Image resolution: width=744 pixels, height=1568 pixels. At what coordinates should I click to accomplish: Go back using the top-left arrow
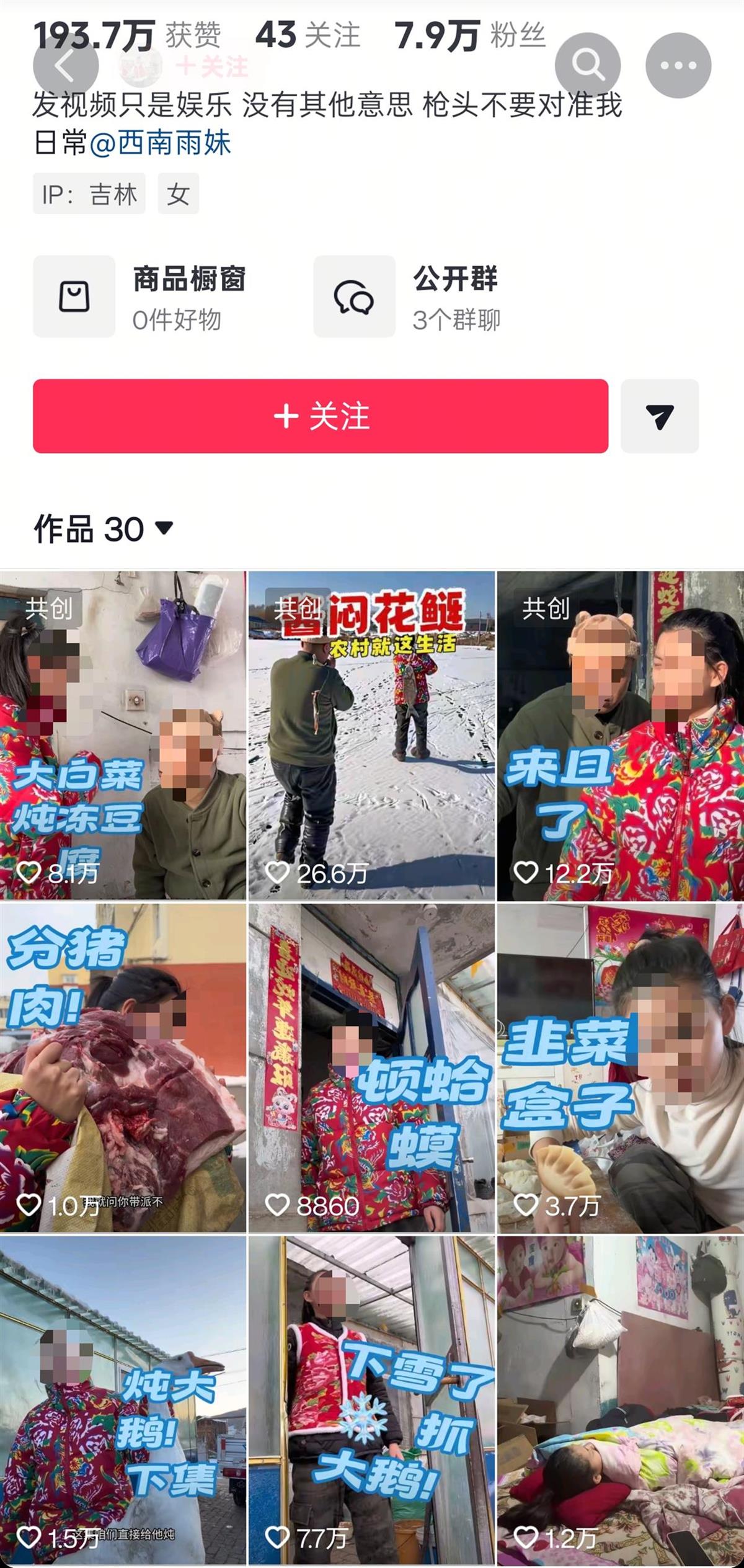pos(65,65)
